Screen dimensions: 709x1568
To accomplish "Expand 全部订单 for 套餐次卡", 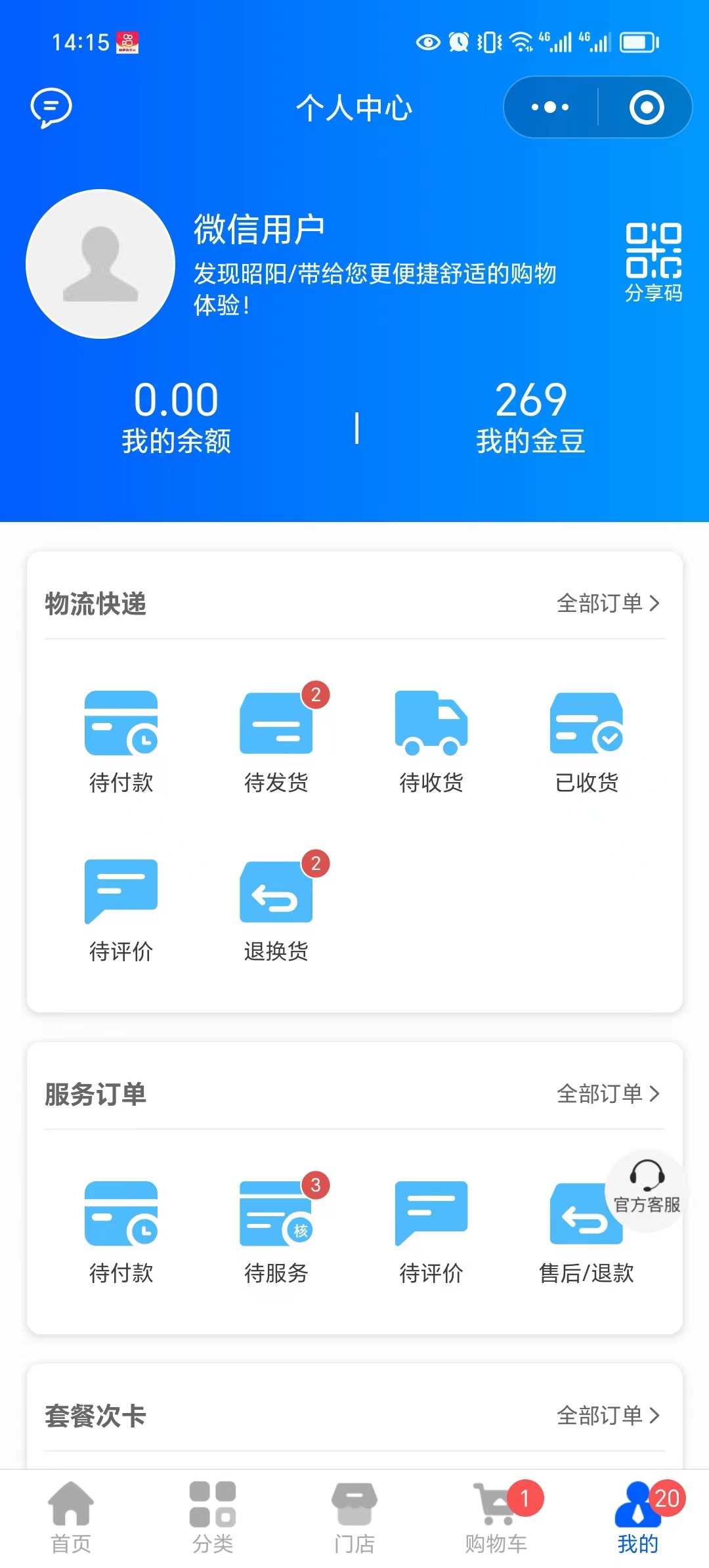I will (x=607, y=1415).
